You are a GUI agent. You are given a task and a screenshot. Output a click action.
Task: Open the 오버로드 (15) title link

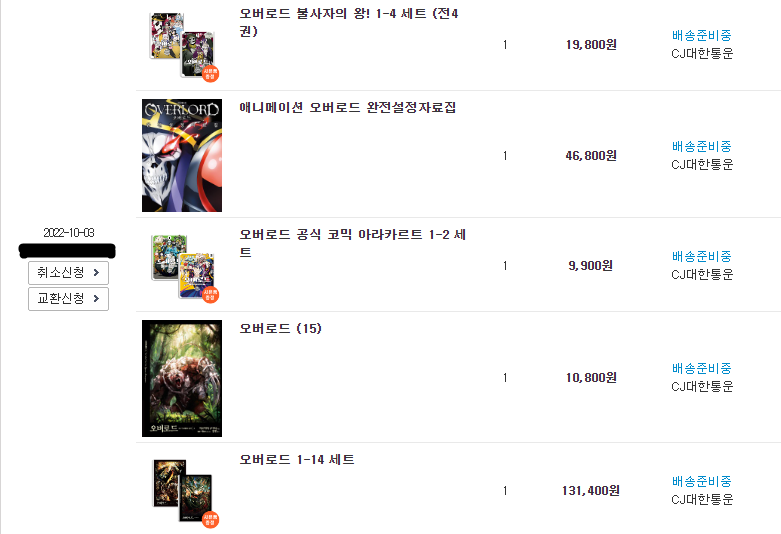pyautogui.click(x=281, y=328)
